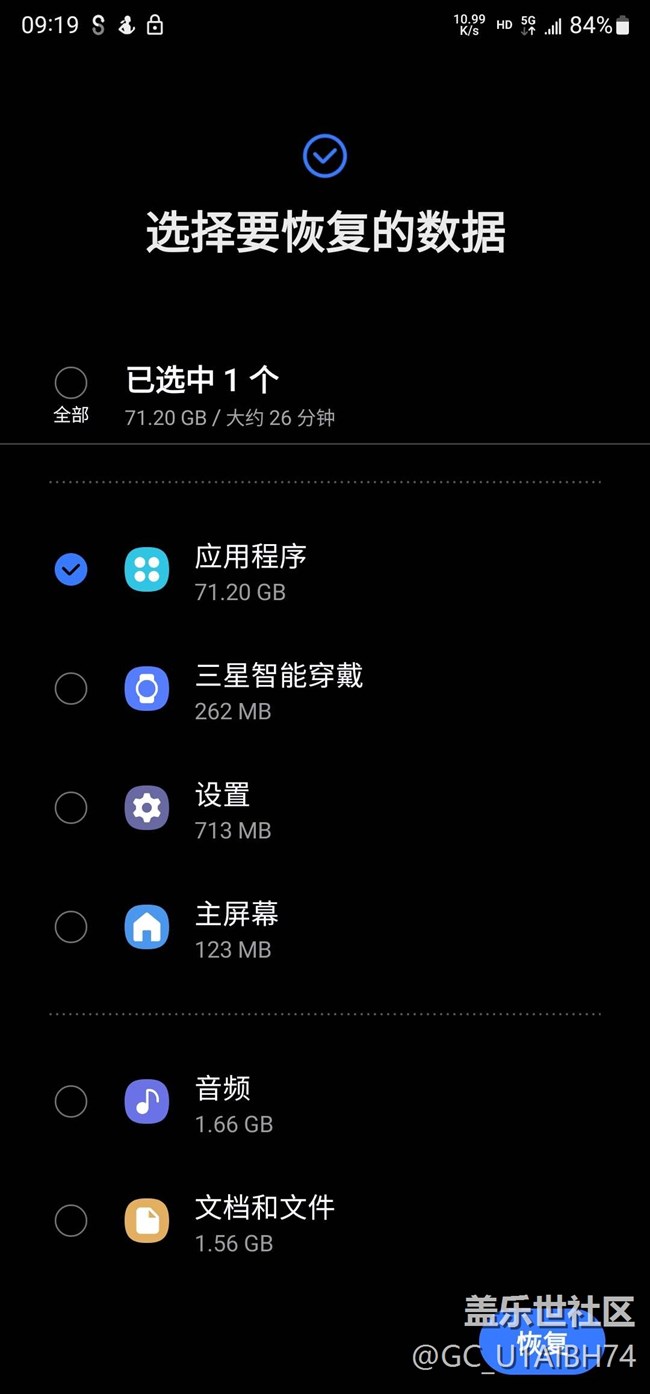This screenshot has height=1394, width=650.
Task: Check the 设置 item
Action: tap(71, 808)
